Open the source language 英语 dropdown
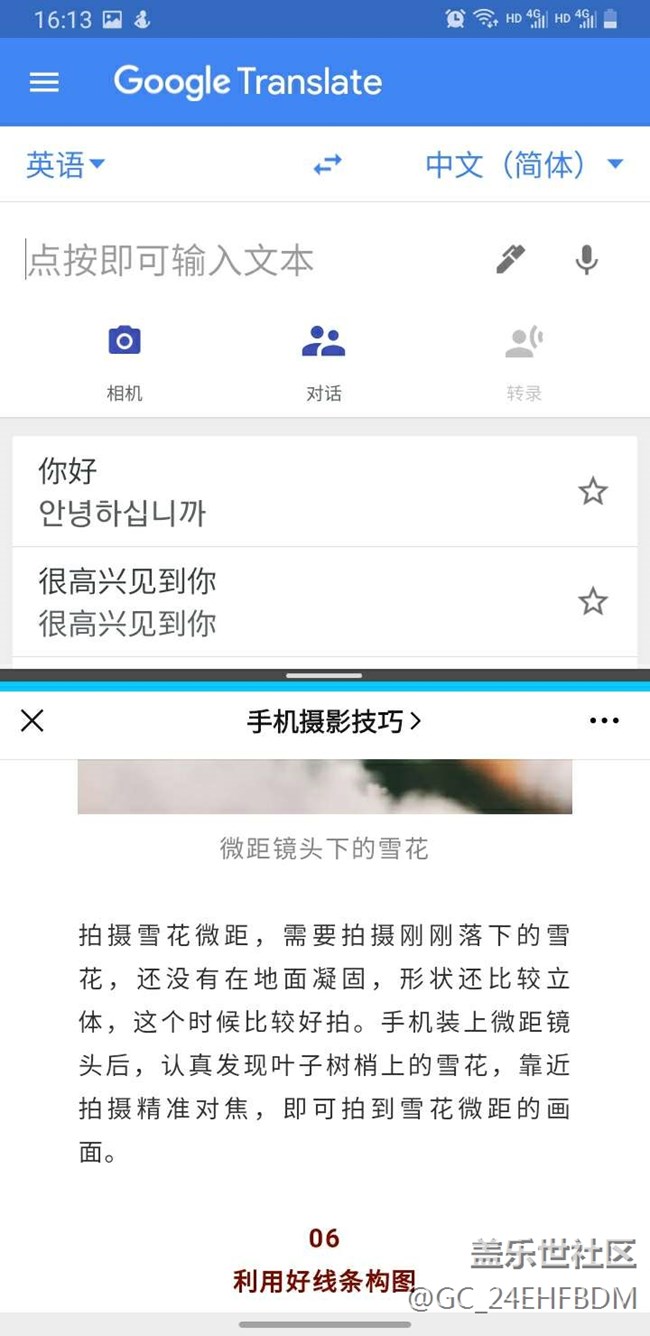This screenshot has width=650, height=1336. [x=66, y=164]
